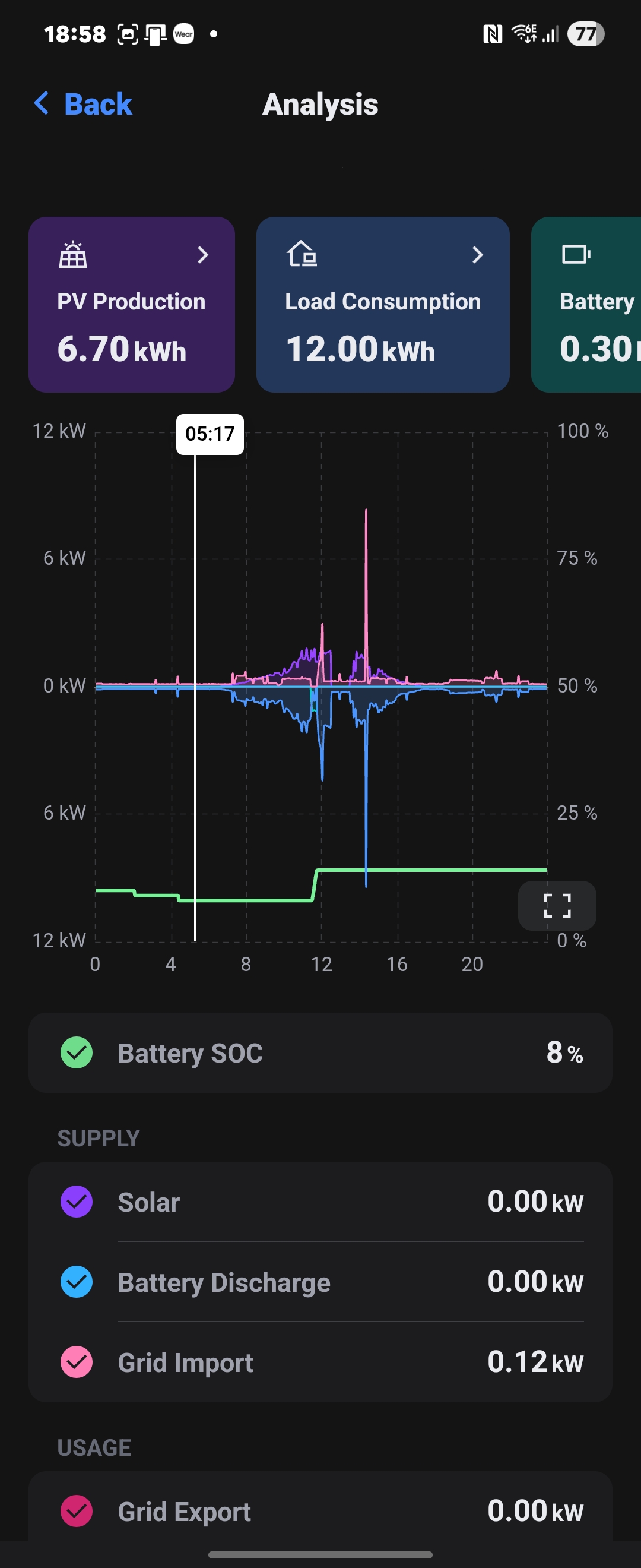Viewport: 641px width, 1568px height.
Task: Uncheck the Grid Export series
Action: (x=77, y=1511)
